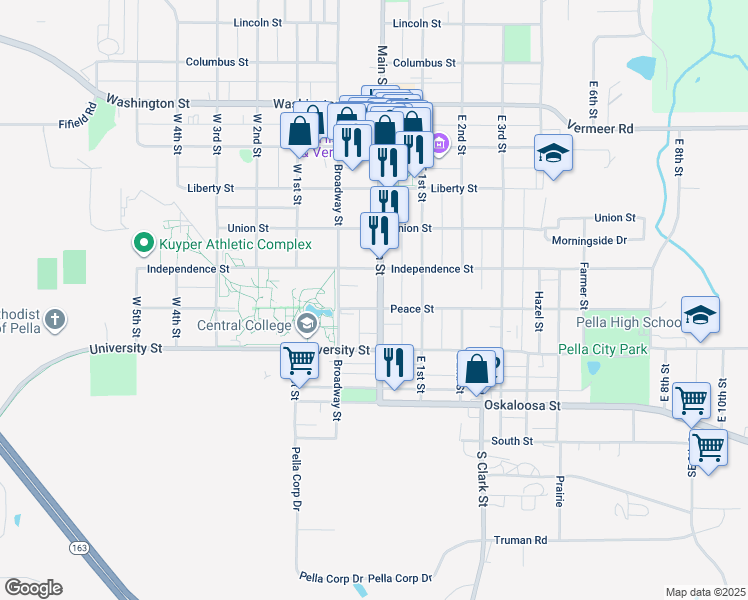Tap the shopping cart marker near Central College
748x600 pixels.
point(300,362)
